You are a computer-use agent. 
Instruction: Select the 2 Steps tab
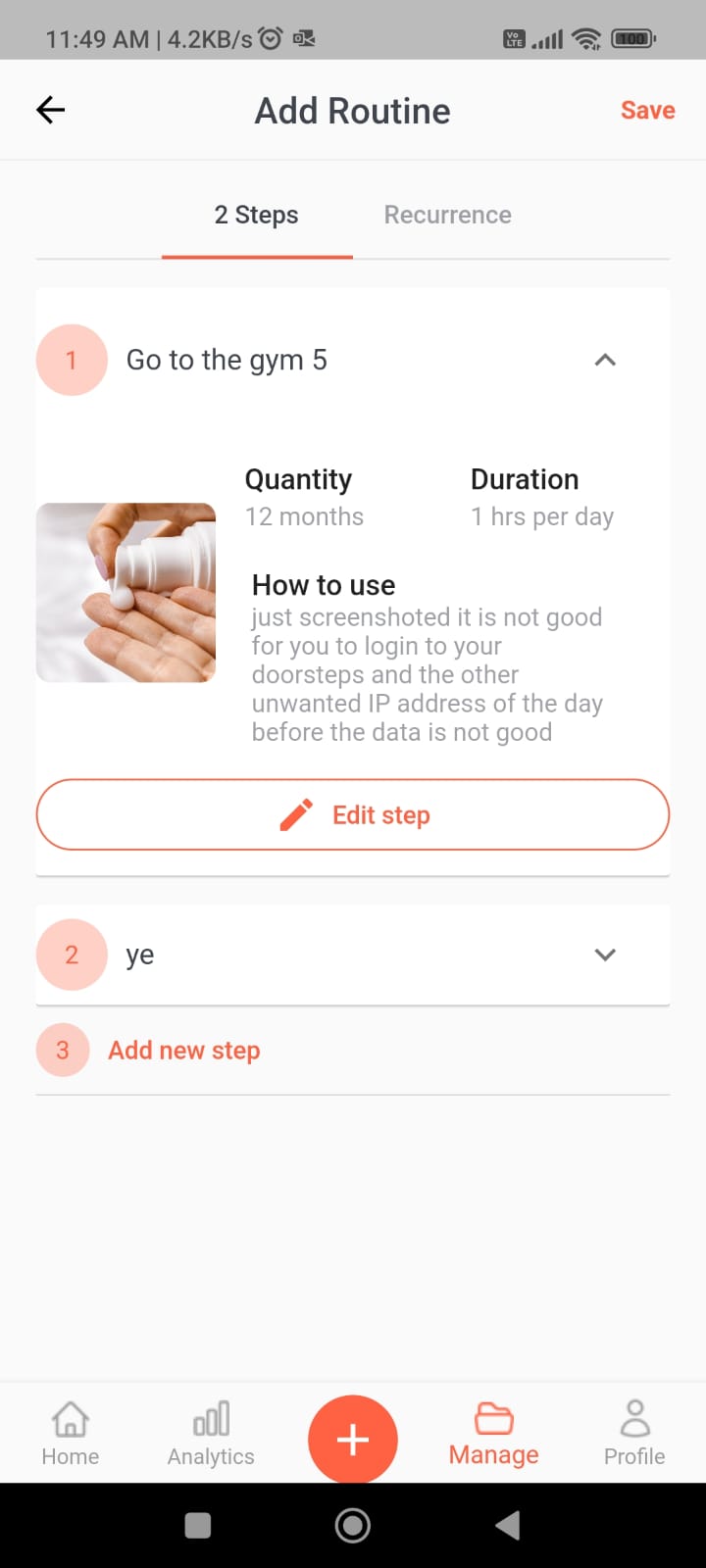pyautogui.click(x=256, y=215)
